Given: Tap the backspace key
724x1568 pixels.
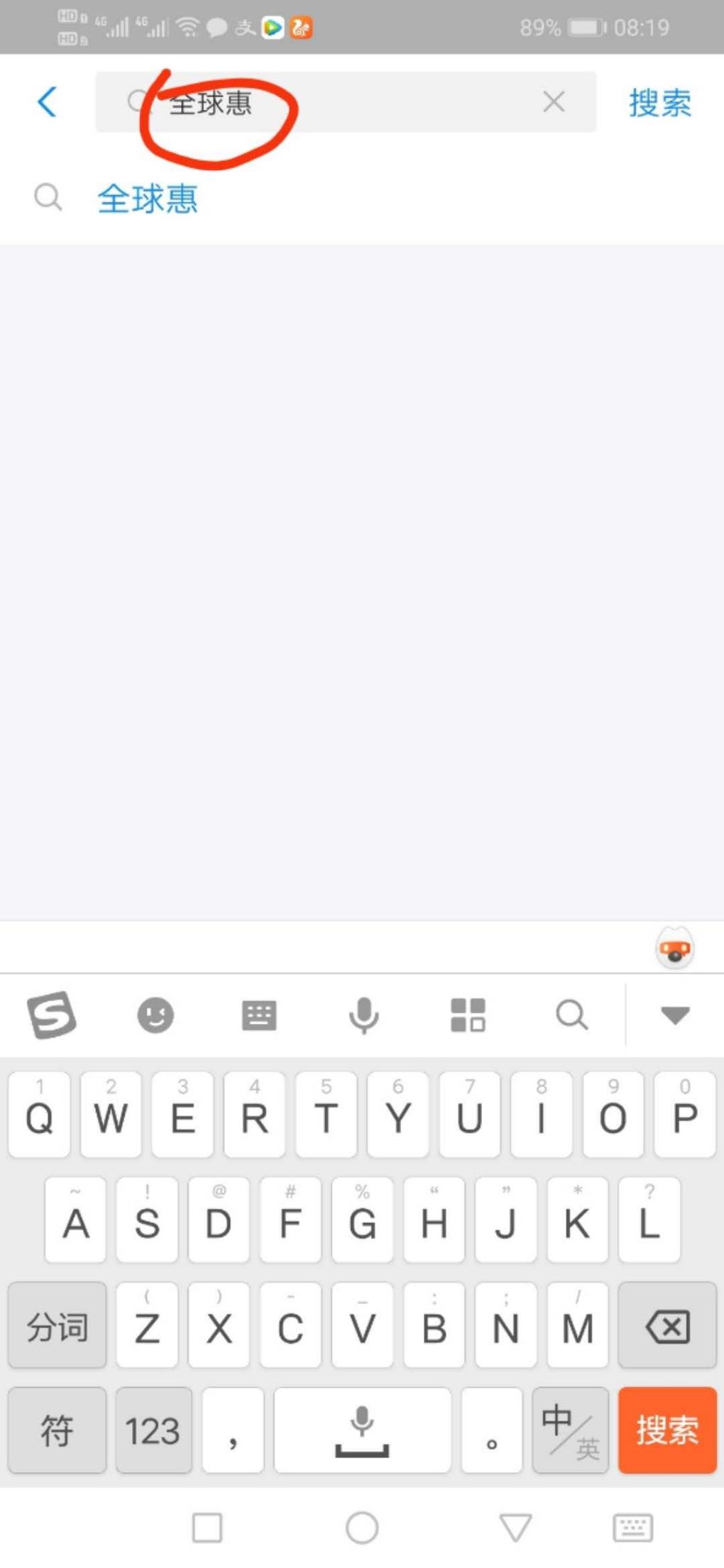Looking at the screenshot, I should click(667, 1326).
